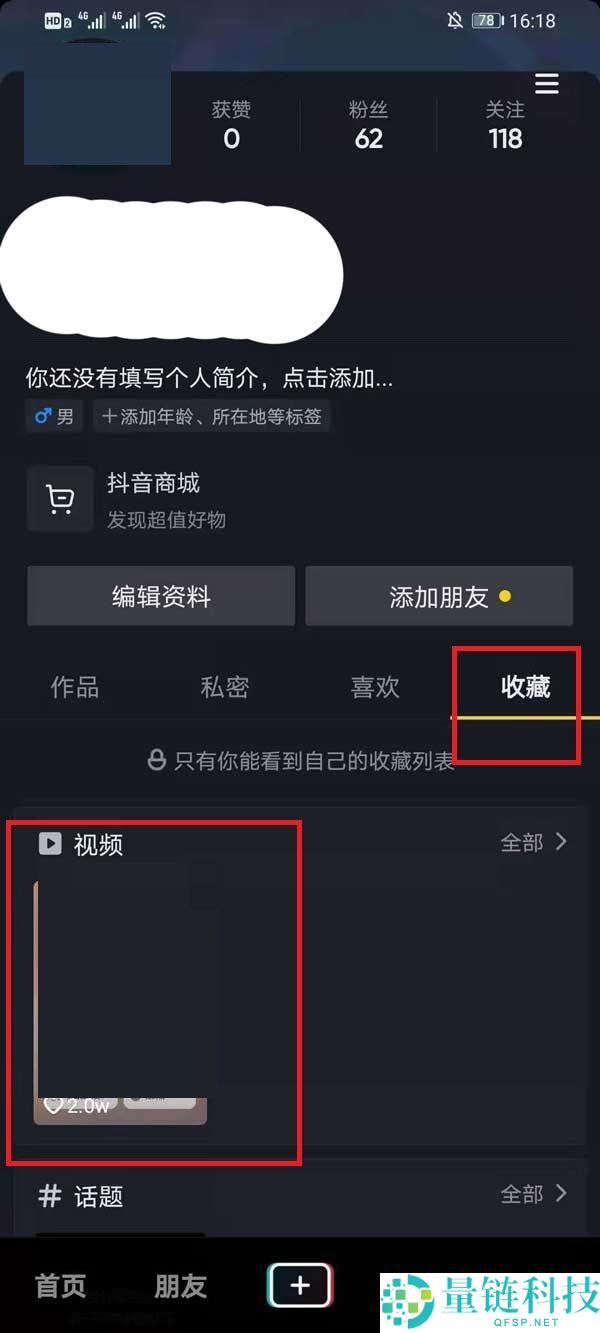Add age and location tags
The image size is (600, 1333).
(x=212, y=416)
